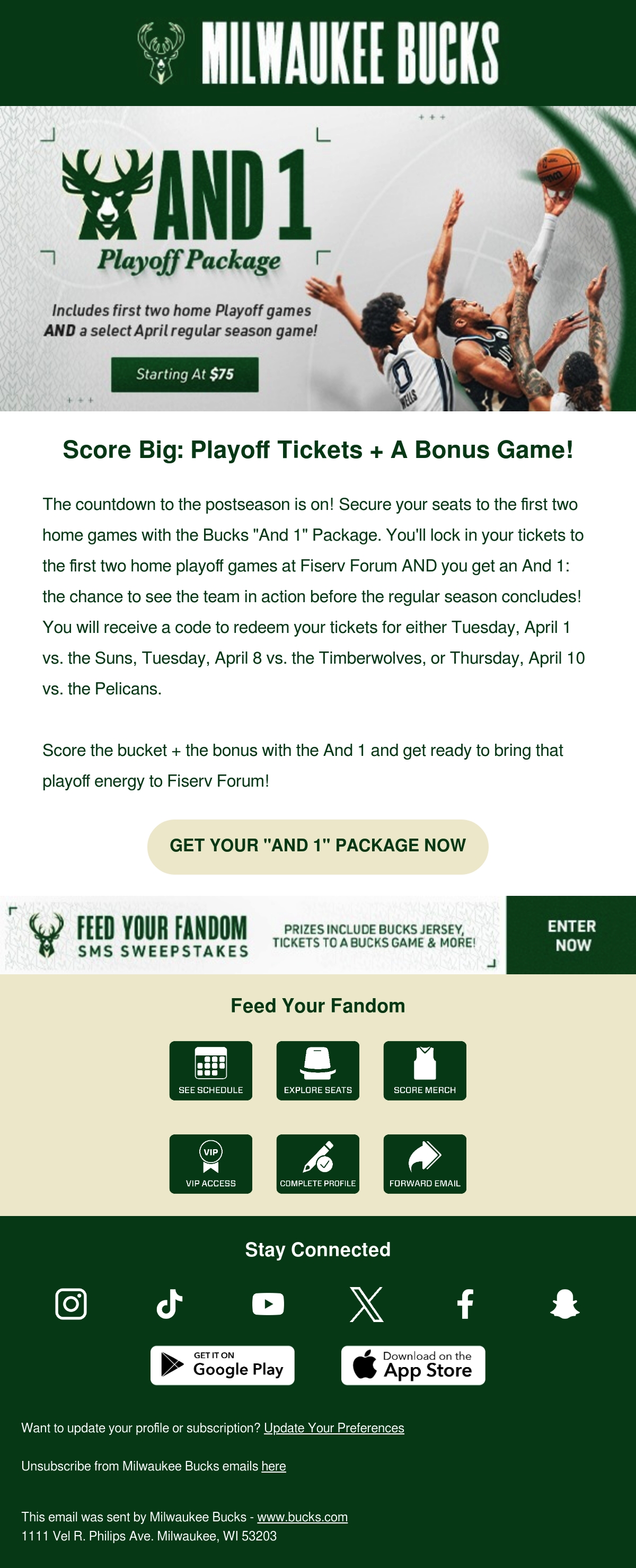Visit the Bucks TikTok account
Image resolution: width=636 pixels, height=1568 pixels.
click(169, 1304)
